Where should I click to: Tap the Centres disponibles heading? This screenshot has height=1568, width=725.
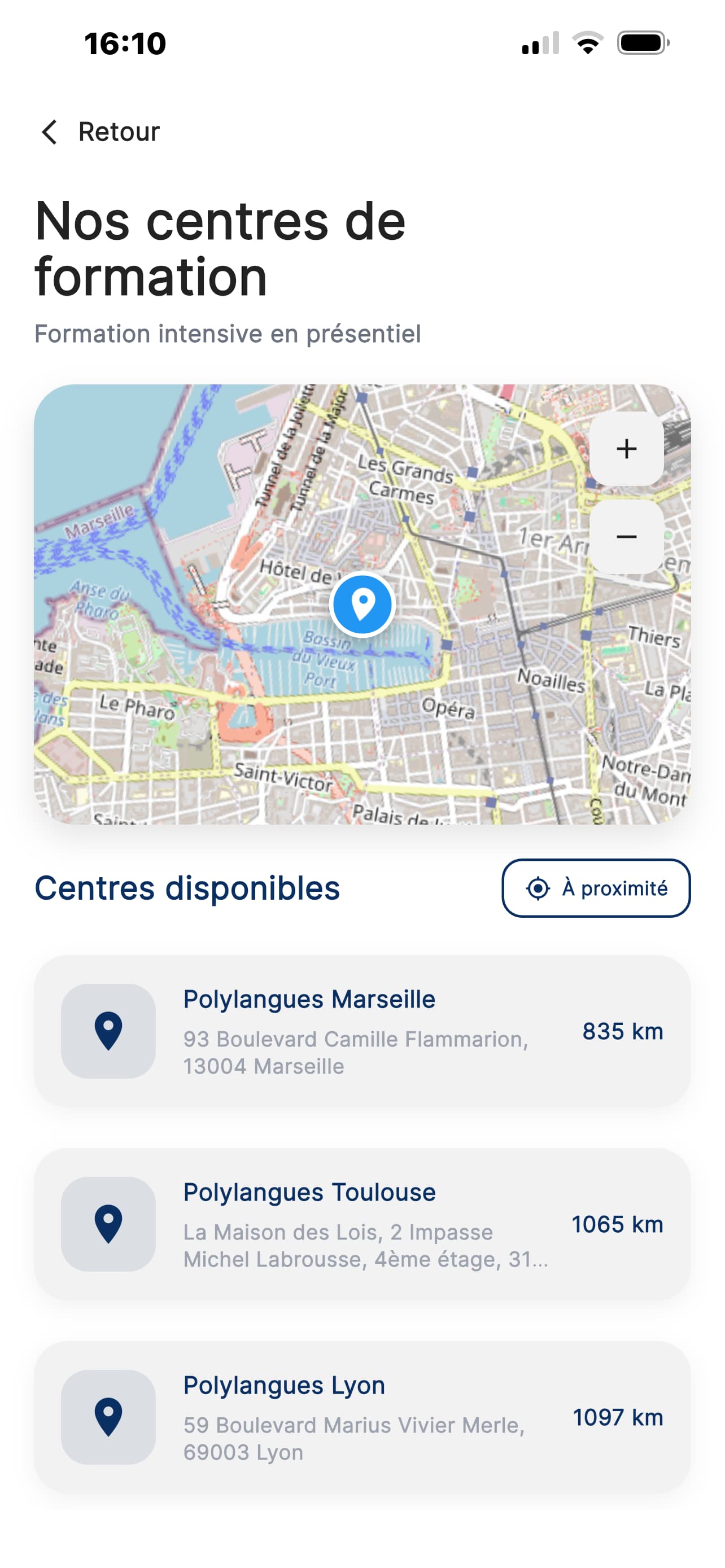188,888
